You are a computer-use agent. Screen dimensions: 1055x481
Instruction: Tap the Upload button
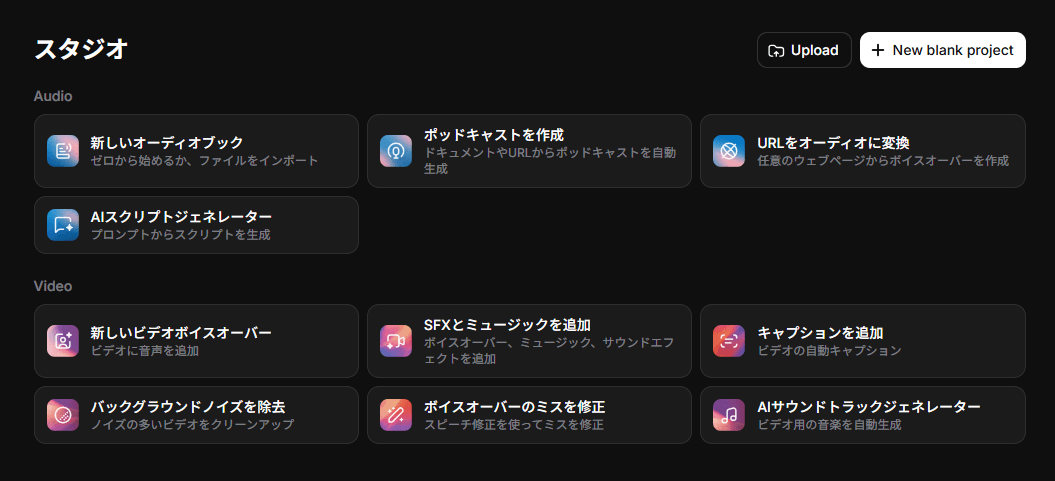coord(804,50)
